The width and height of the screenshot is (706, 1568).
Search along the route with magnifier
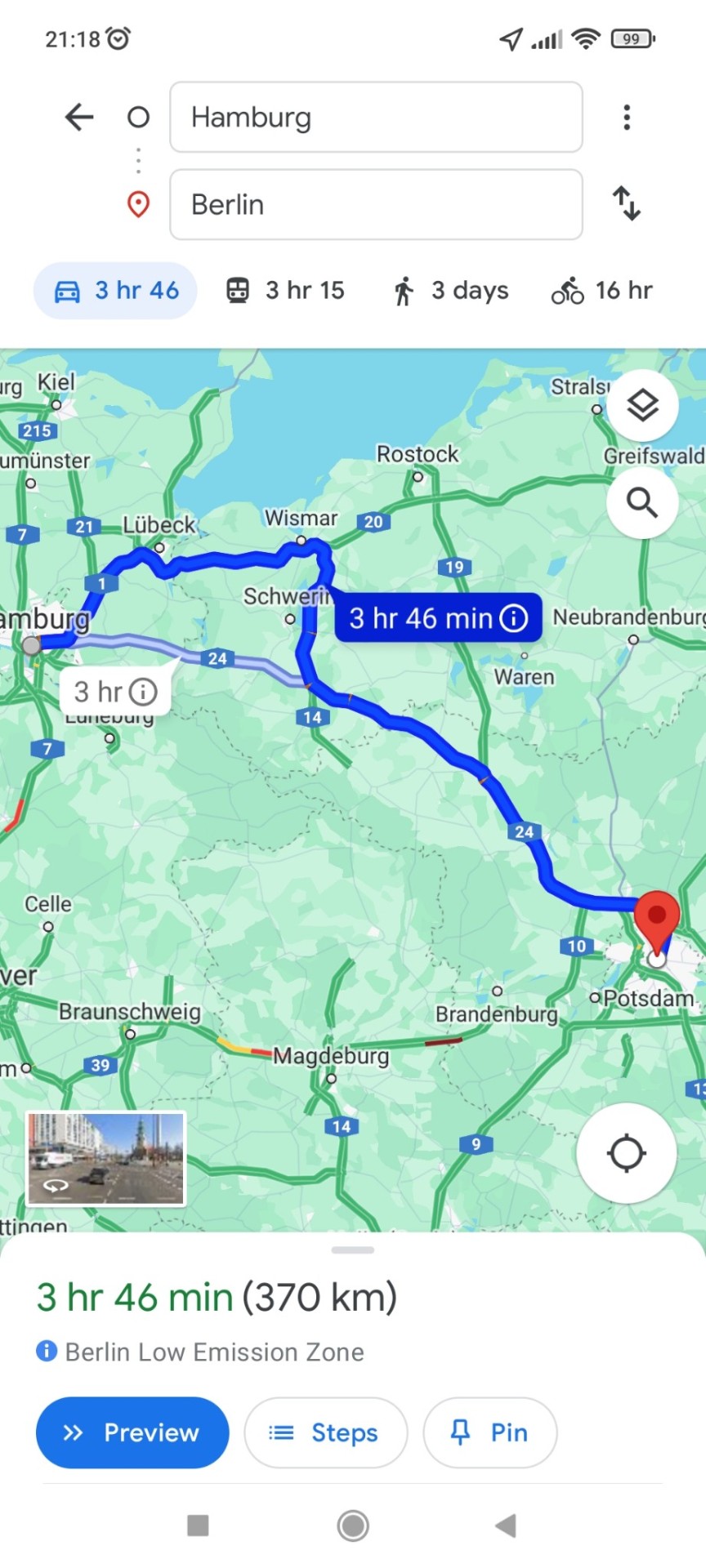tap(642, 503)
